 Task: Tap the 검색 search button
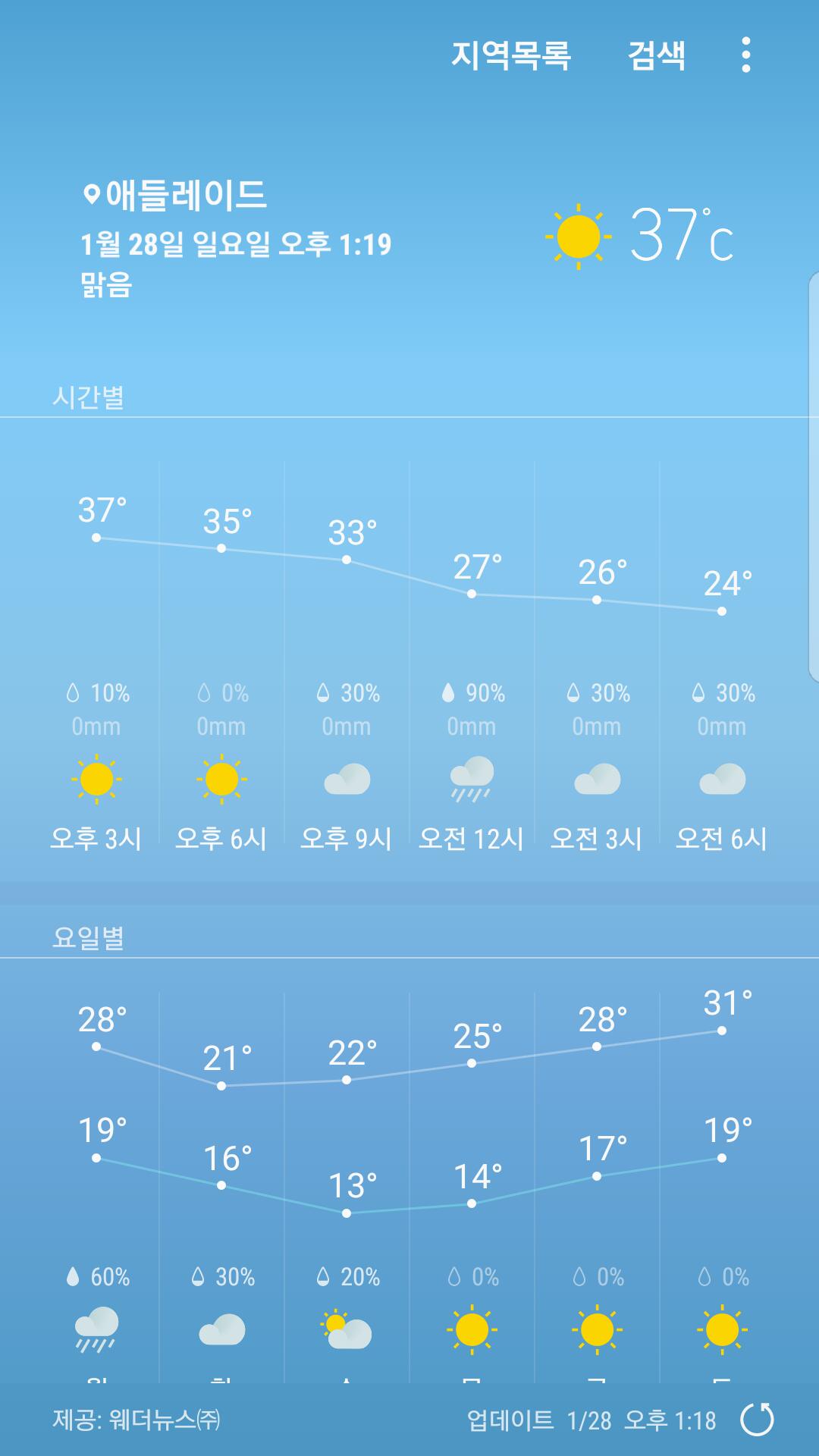click(657, 55)
